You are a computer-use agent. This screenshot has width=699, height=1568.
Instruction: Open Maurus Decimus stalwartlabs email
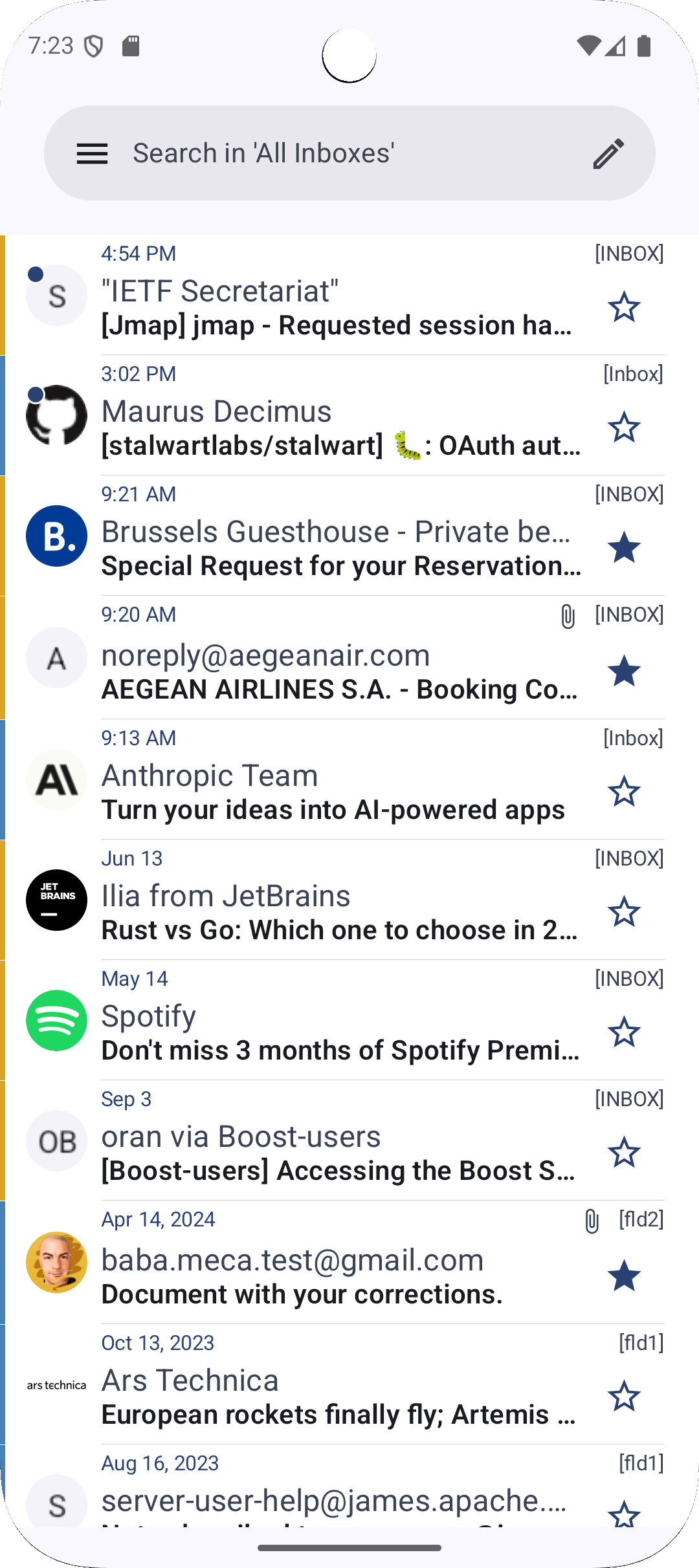click(x=349, y=415)
